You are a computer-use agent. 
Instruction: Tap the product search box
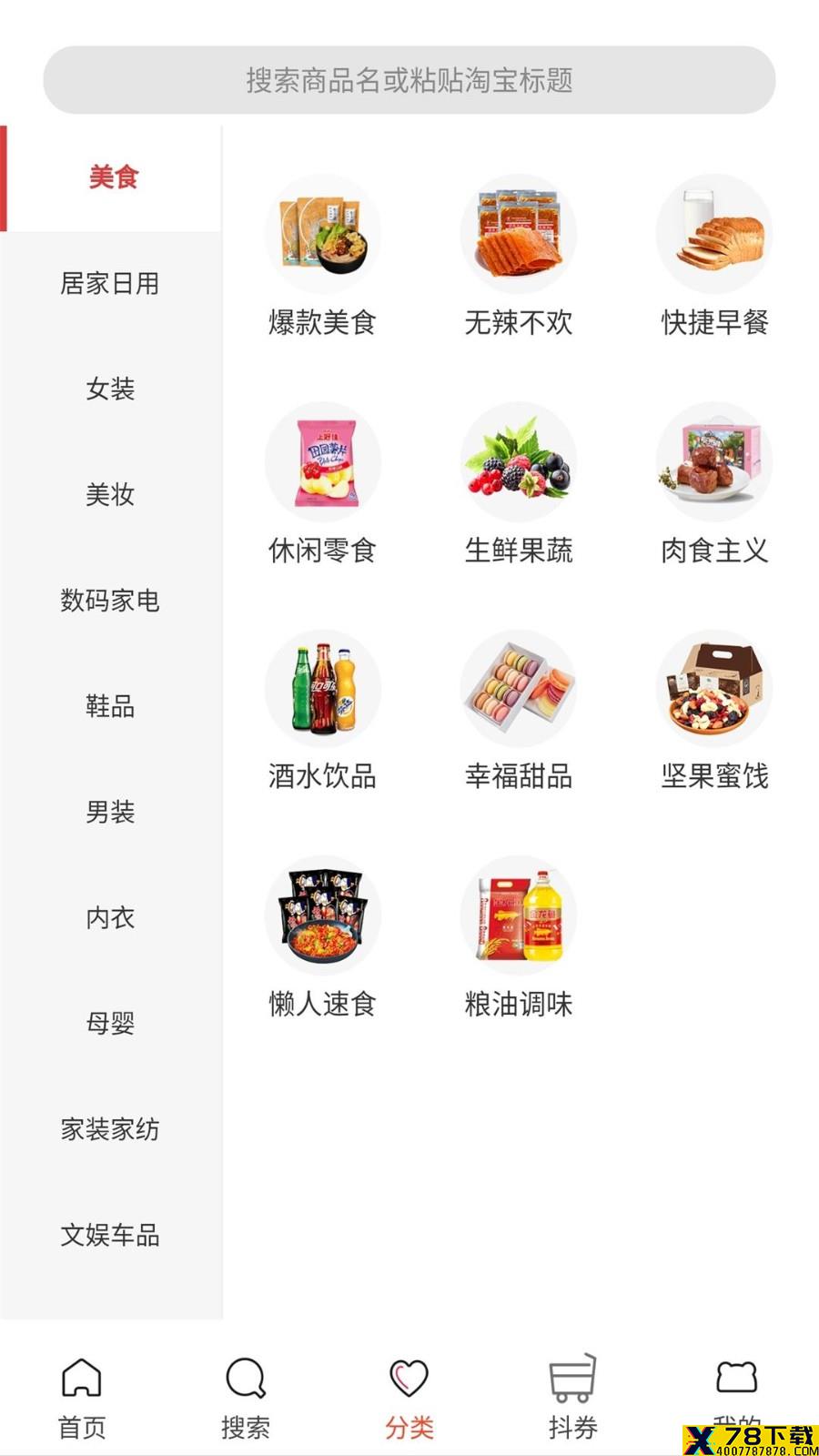click(x=409, y=80)
